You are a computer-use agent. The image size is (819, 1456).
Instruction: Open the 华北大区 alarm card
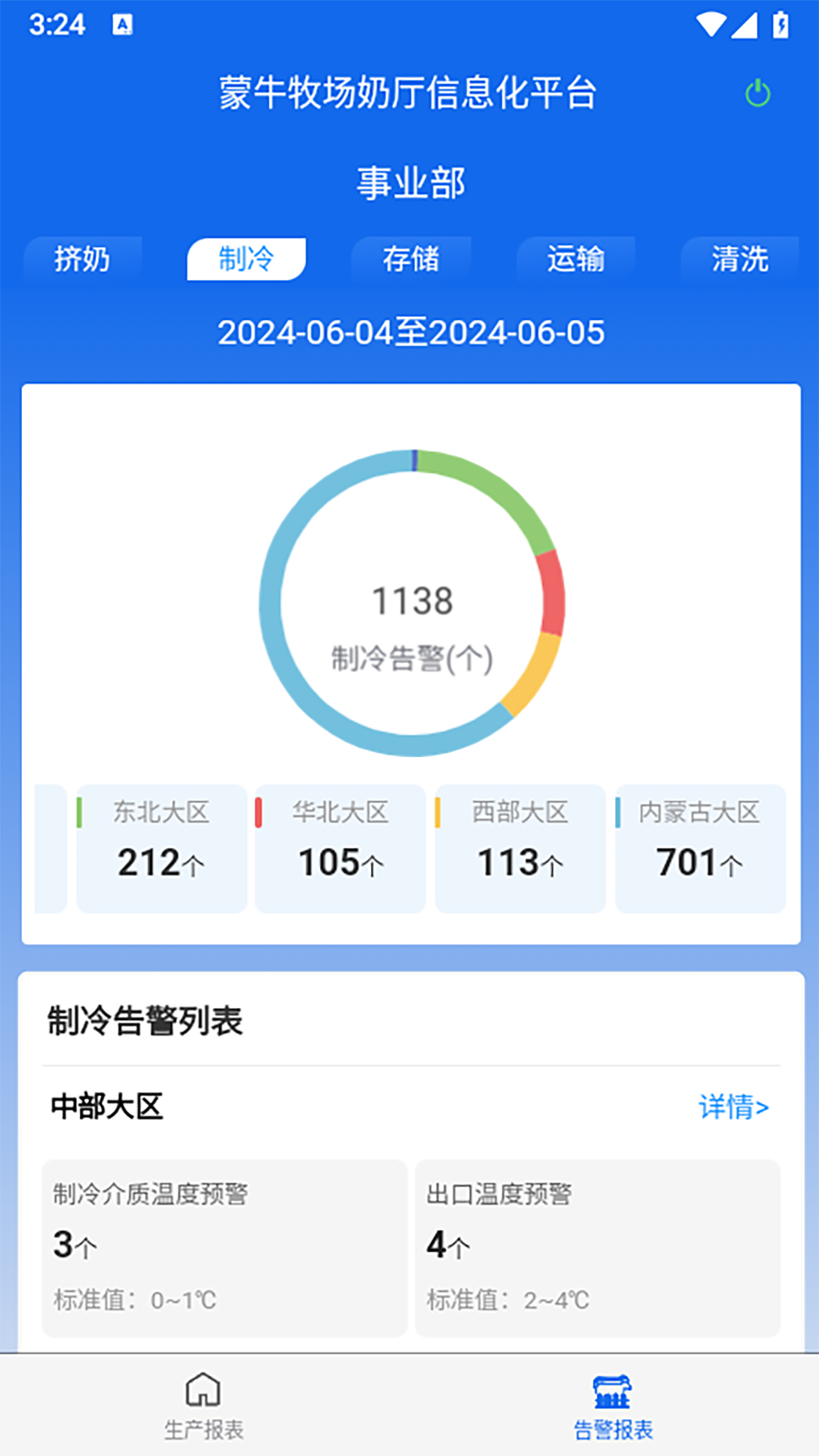click(x=340, y=849)
